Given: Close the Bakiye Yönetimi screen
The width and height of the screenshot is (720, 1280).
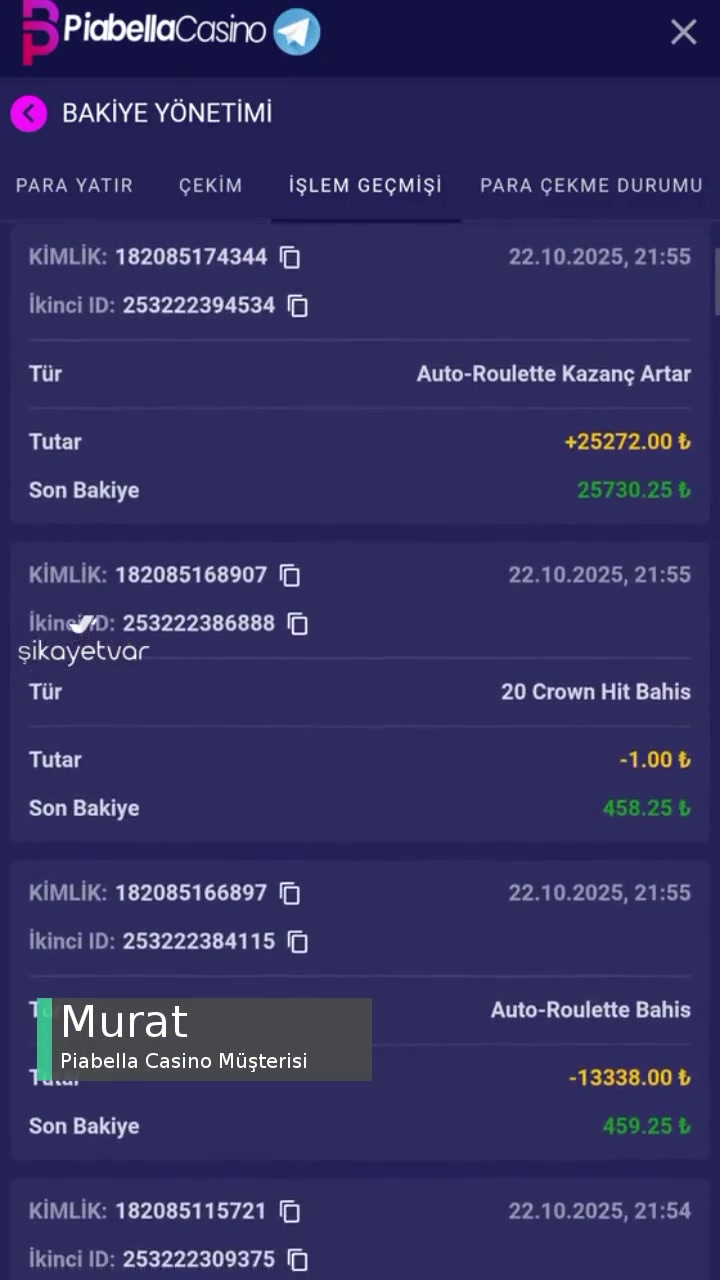Looking at the screenshot, I should pos(683,32).
